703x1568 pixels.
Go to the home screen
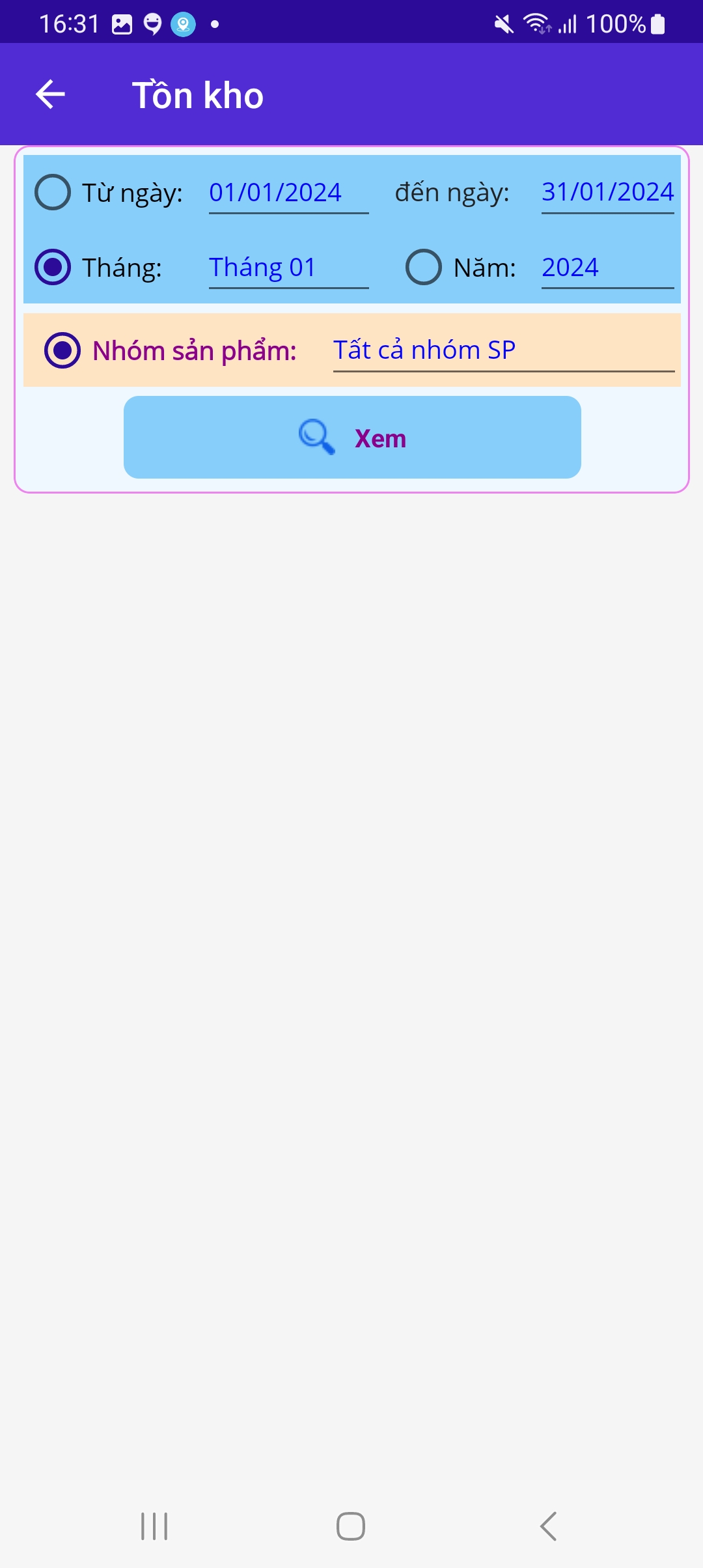click(351, 1526)
